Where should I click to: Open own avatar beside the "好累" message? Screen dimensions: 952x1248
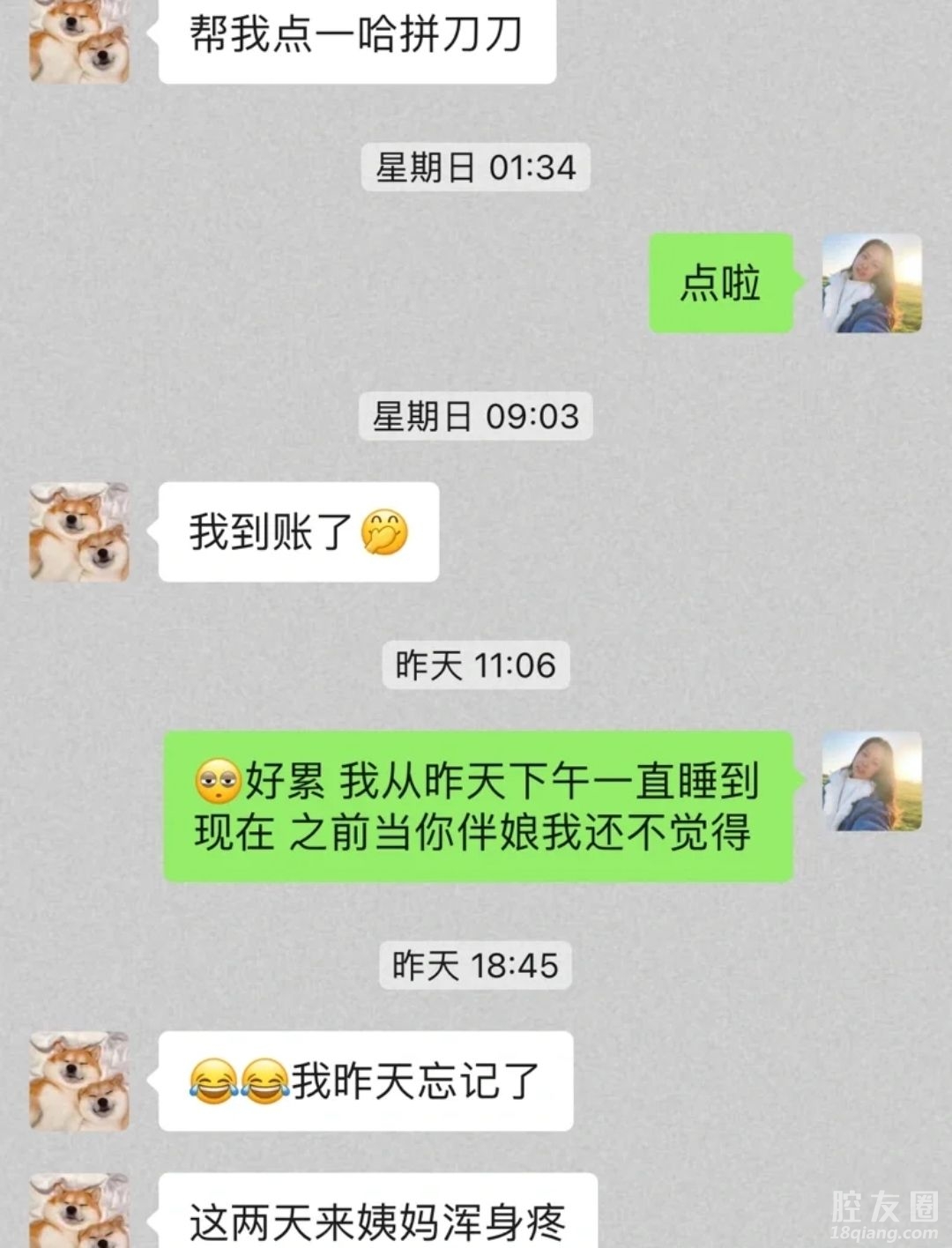tap(872, 781)
